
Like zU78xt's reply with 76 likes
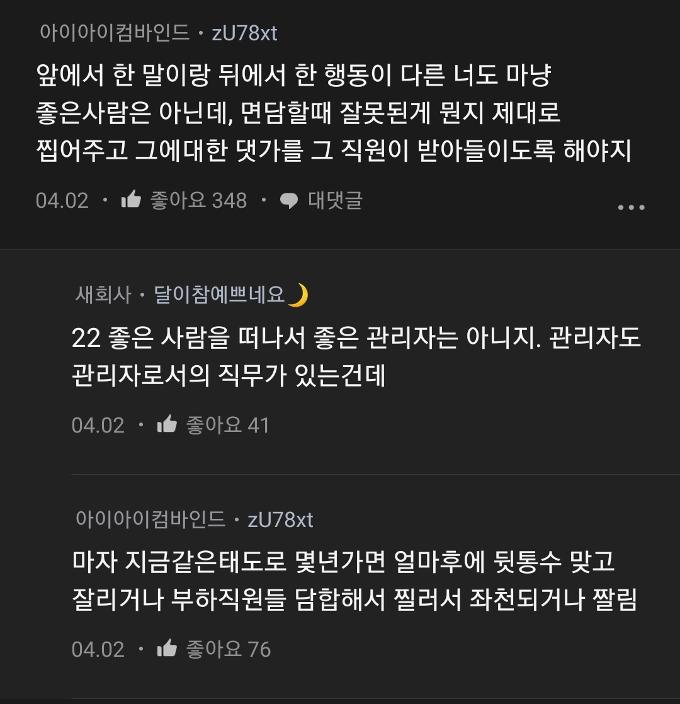pos(167,649)
